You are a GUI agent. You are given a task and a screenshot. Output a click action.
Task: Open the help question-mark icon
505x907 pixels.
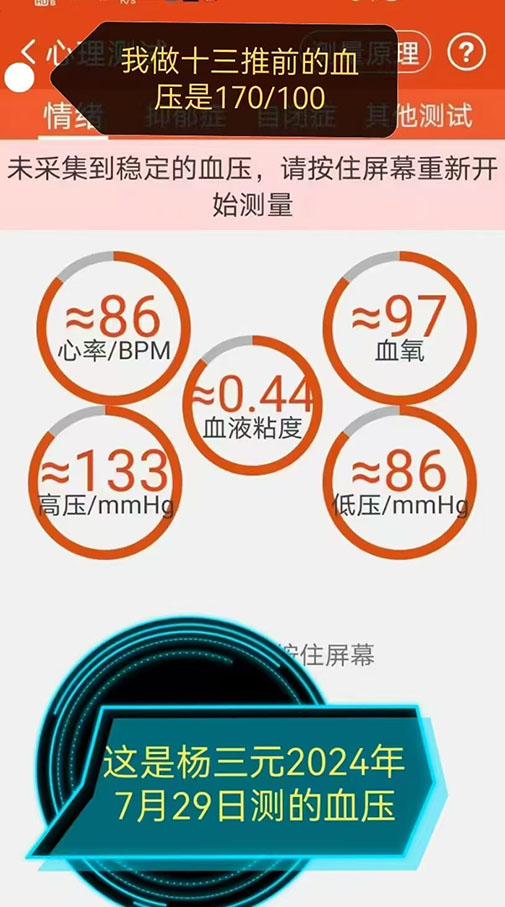[466, 53]
